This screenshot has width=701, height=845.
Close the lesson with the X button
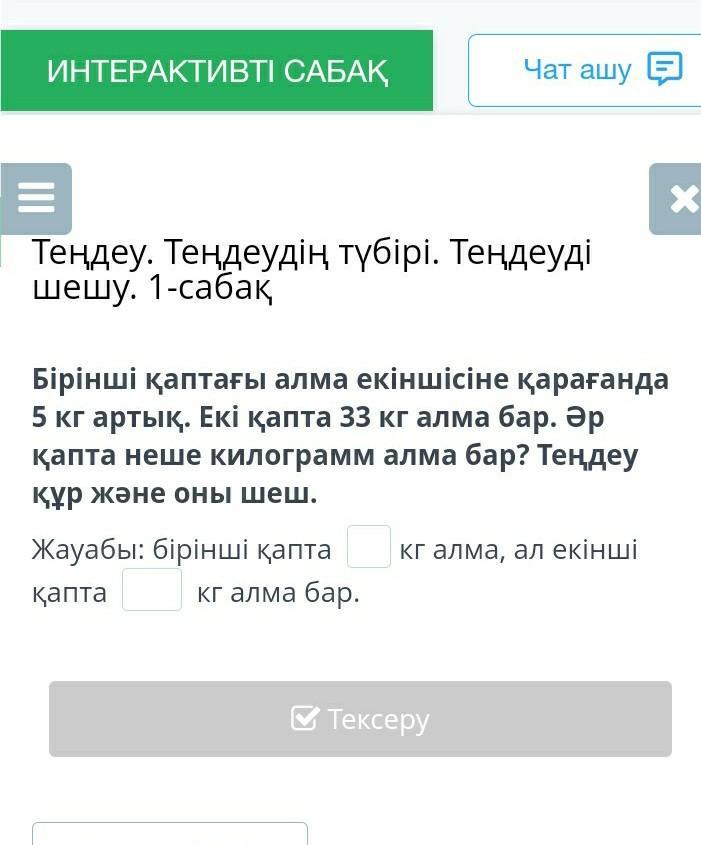[680, 199]
